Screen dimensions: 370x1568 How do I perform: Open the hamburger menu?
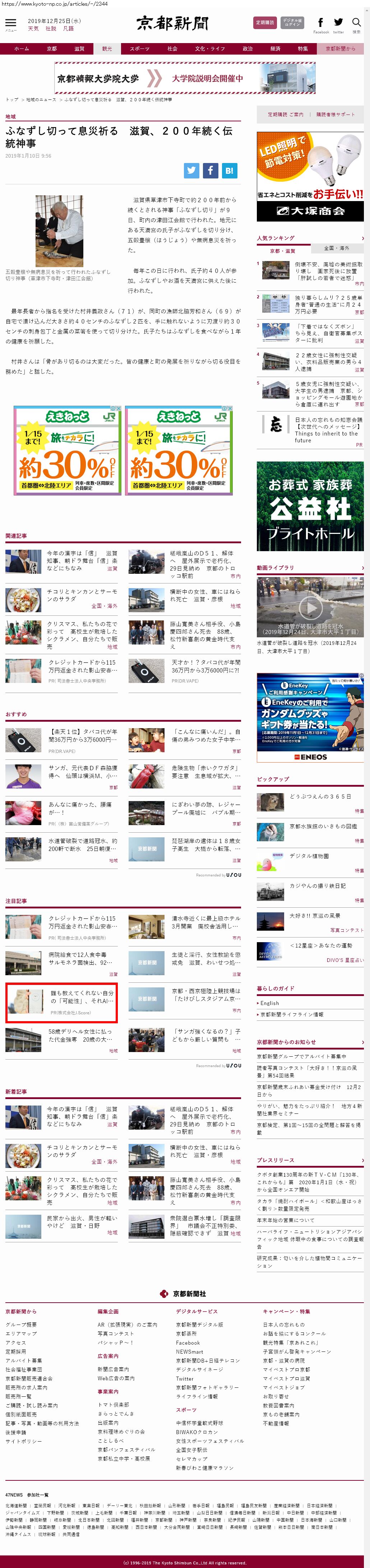pos(10,24)
